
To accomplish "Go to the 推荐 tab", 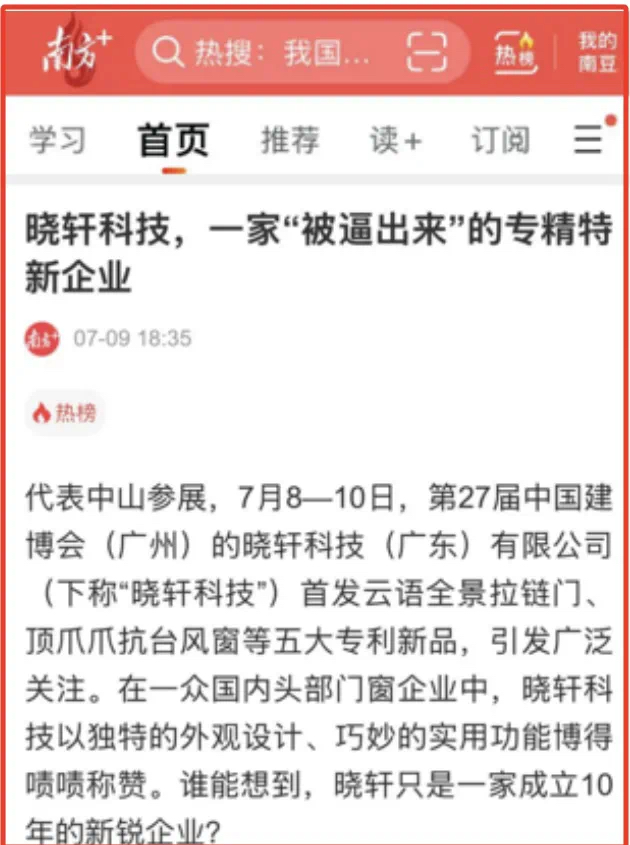I will tap(290, 141).
